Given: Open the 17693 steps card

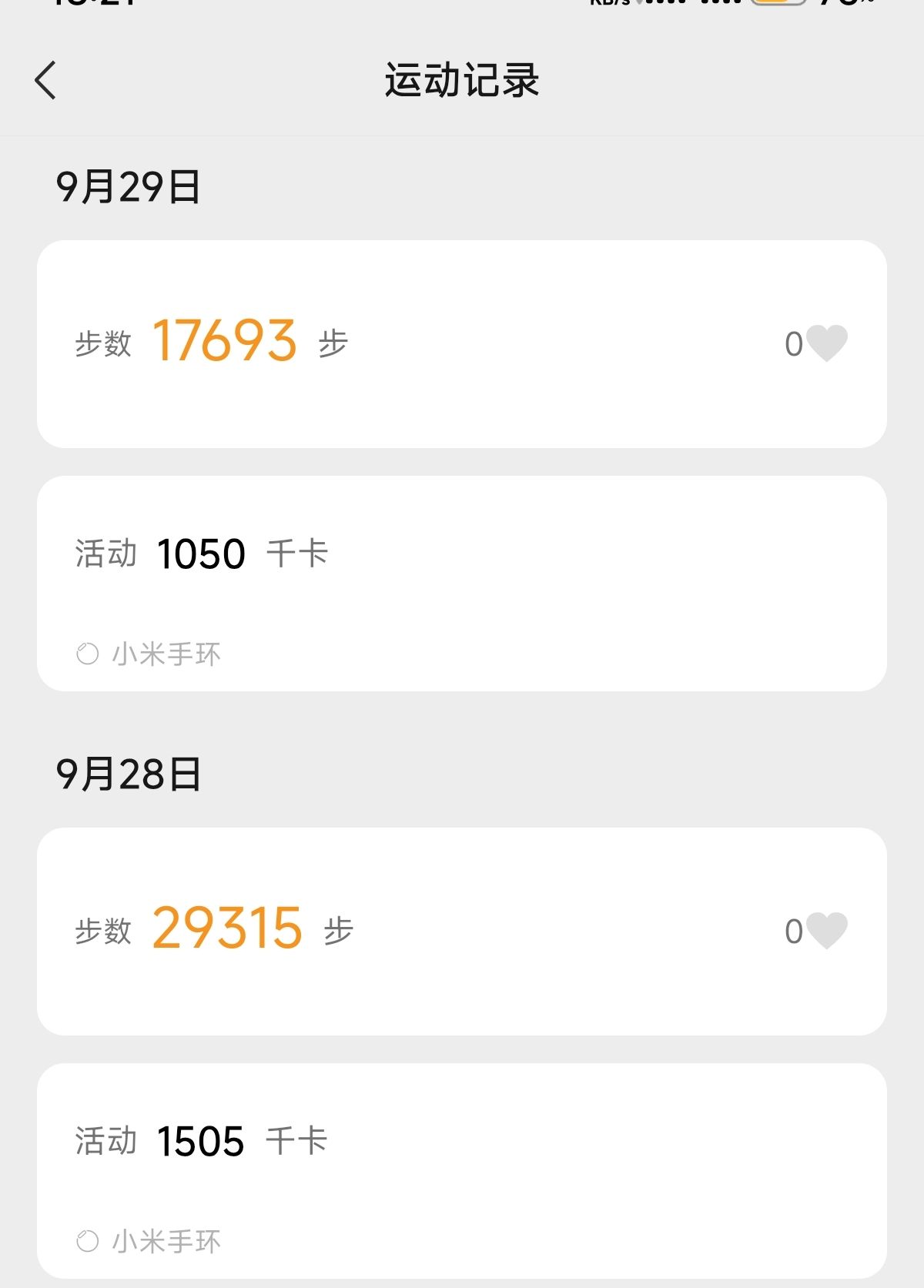Looking at the screenshot, I should [x=462, y=343].
